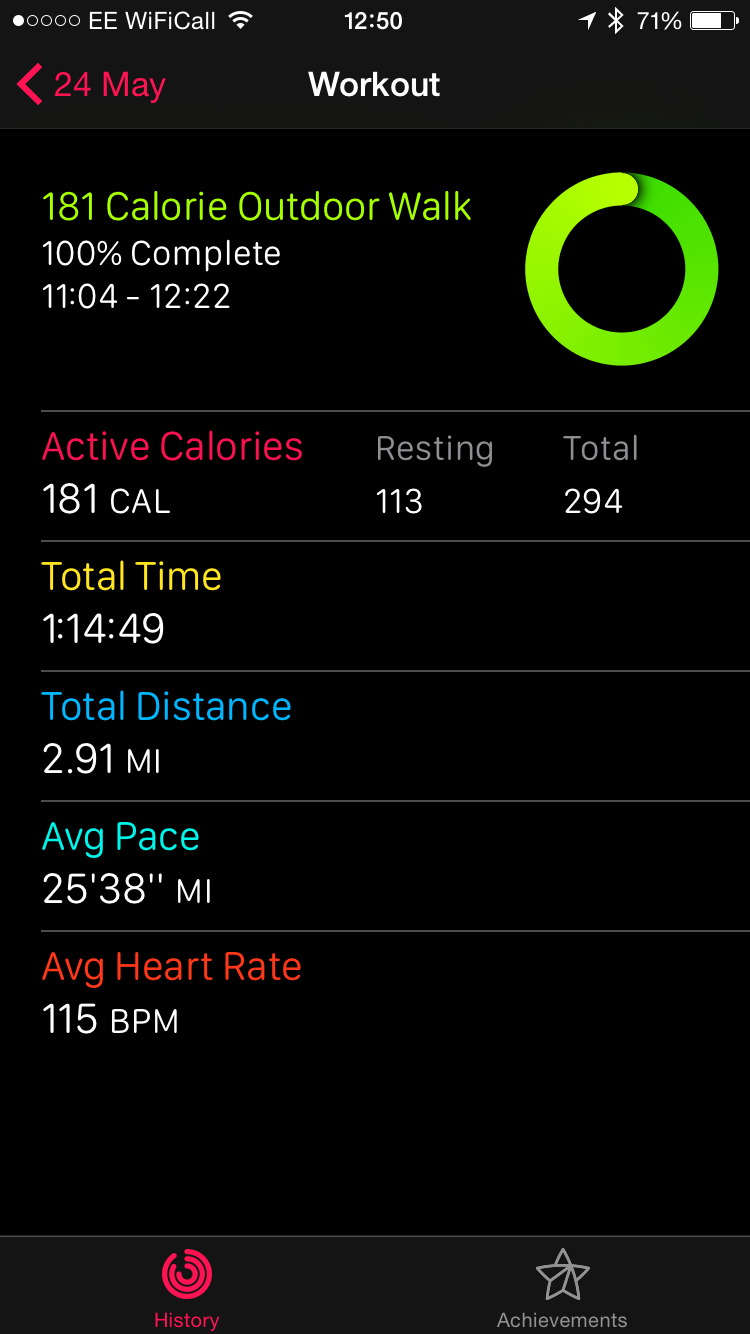Screen dimensions: 750x1334
Task: Go back to 24 May
Action: (91, 85)
